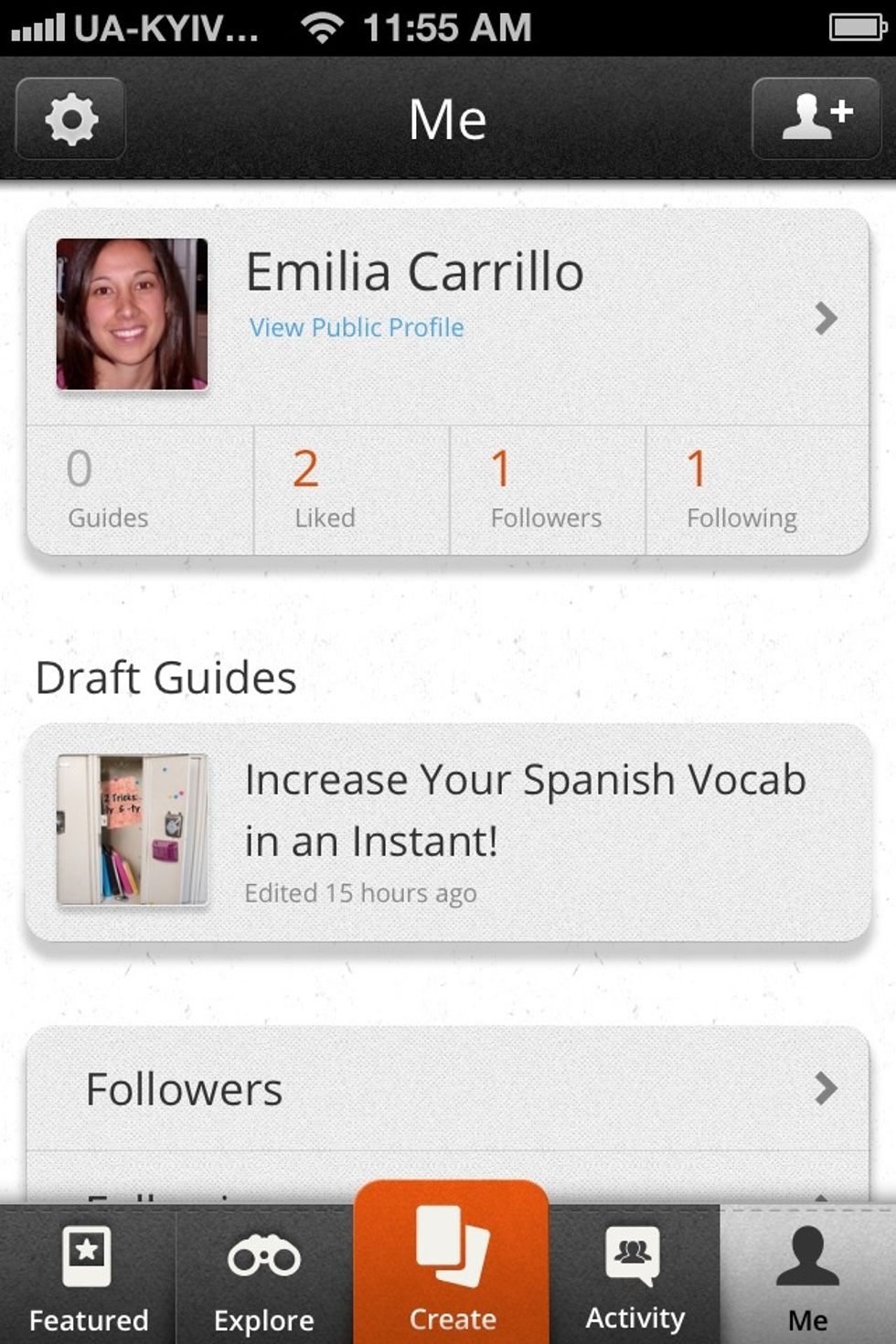Switch to the Featured tab
The image size is (896, 1344).
coord(88,1276)
